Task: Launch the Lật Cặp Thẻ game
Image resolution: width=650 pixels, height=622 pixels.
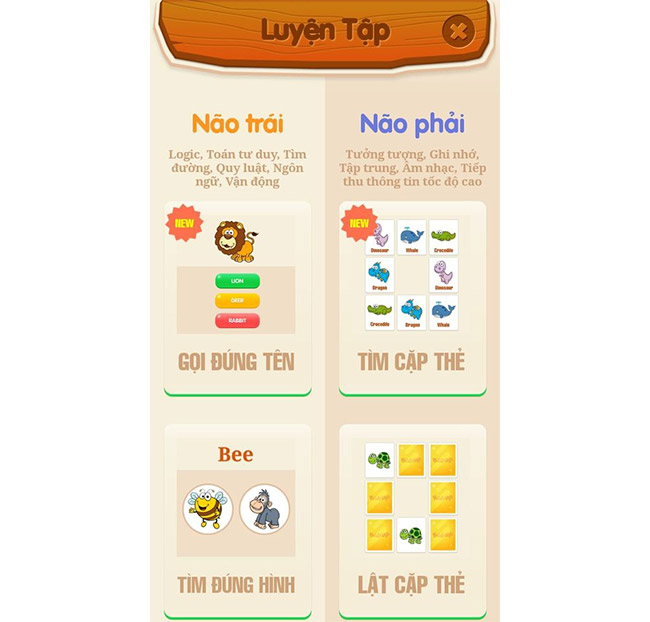Action: pyautogui.click(x=412, y=520)
